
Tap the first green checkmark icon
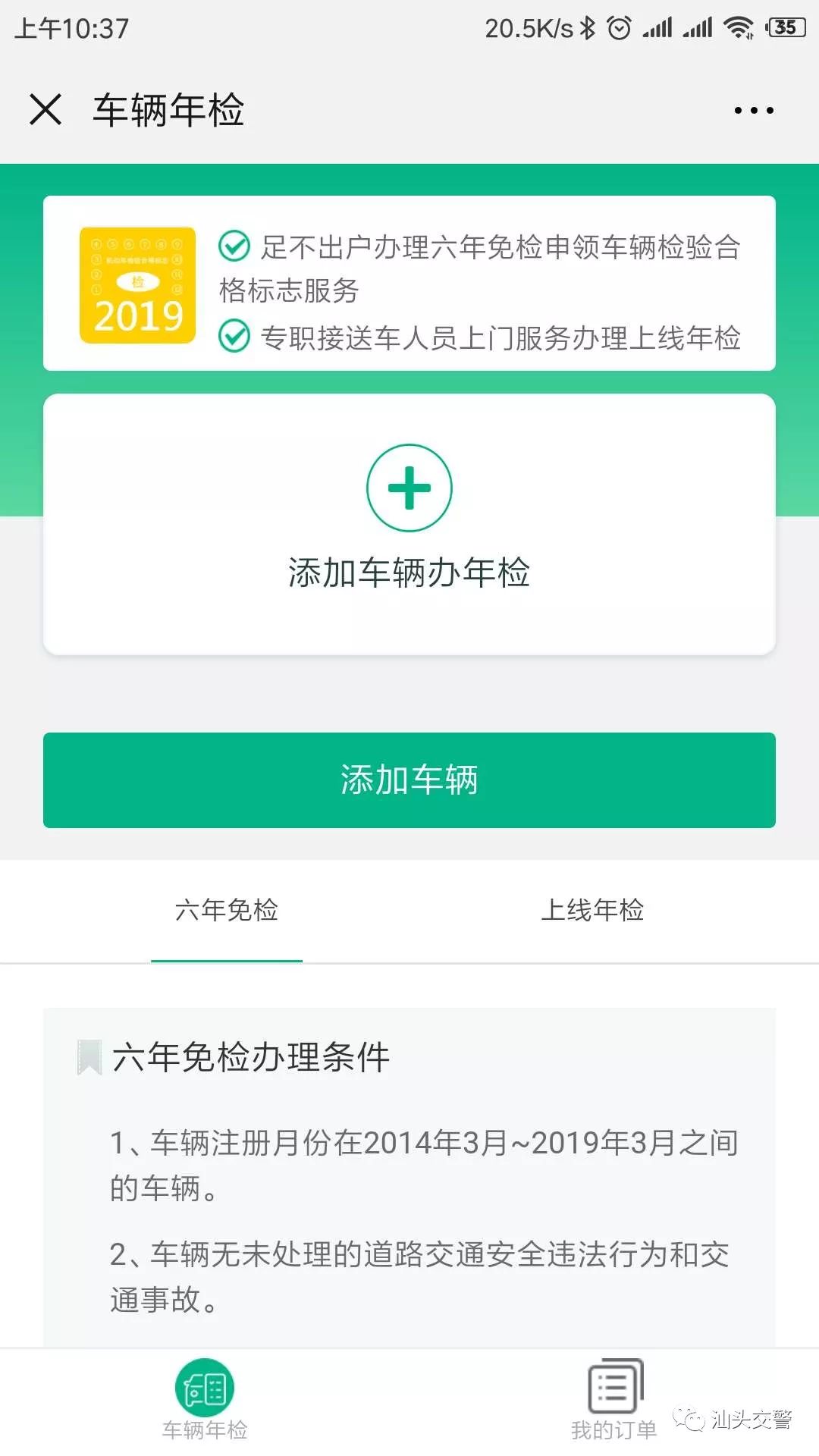click(x=235, y=246)
